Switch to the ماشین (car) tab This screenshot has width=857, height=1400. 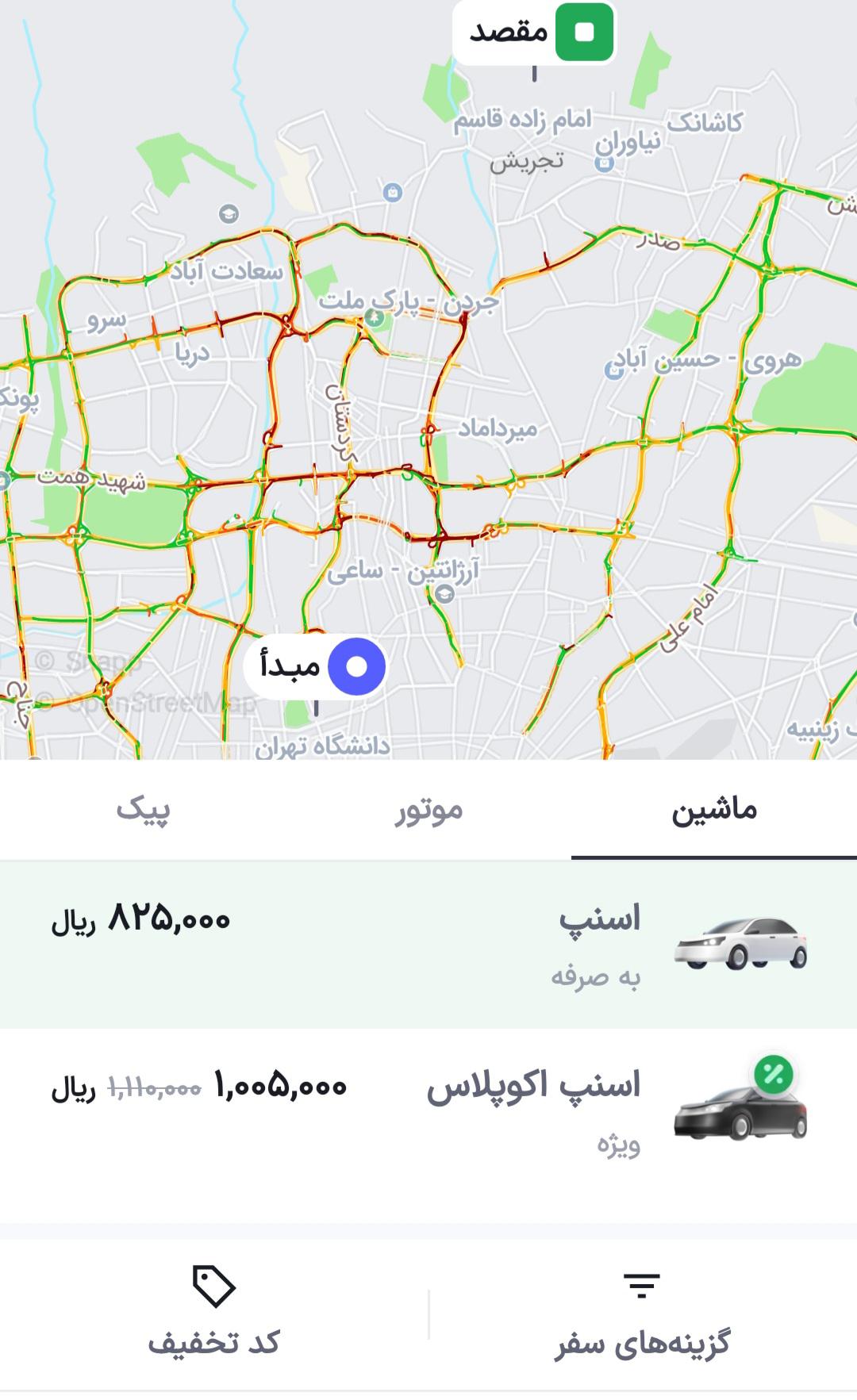(714, 810)
